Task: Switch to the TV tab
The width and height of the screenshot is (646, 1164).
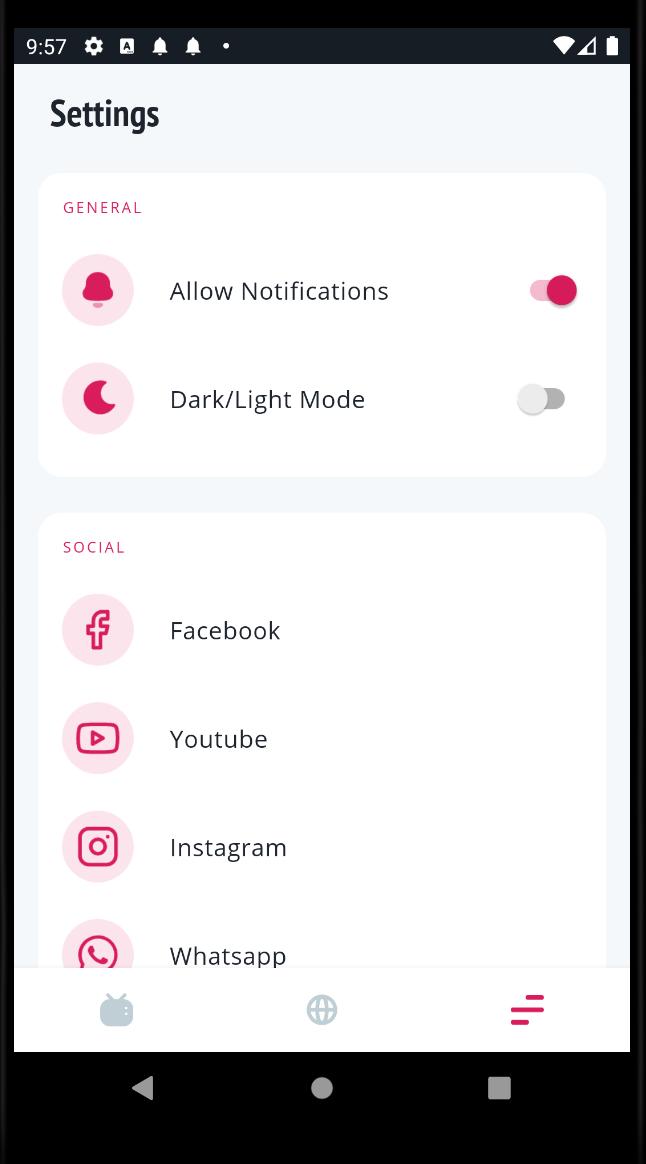Action: (x=117, y=1010)
